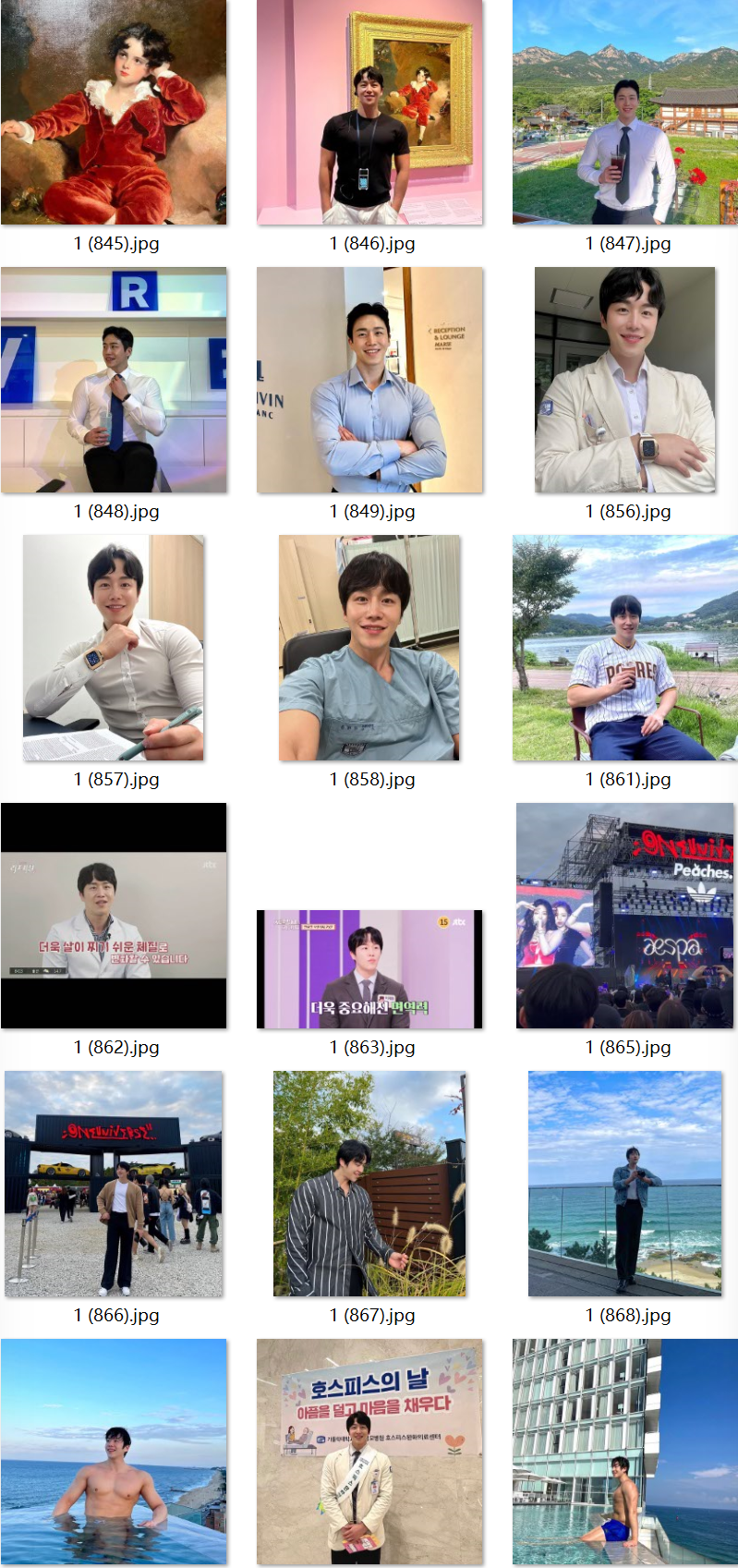Image resolution: width=738 pixels, height=1568 pixels.
Task: Open photo 1 (865).jpg
Action: [625, 916]
